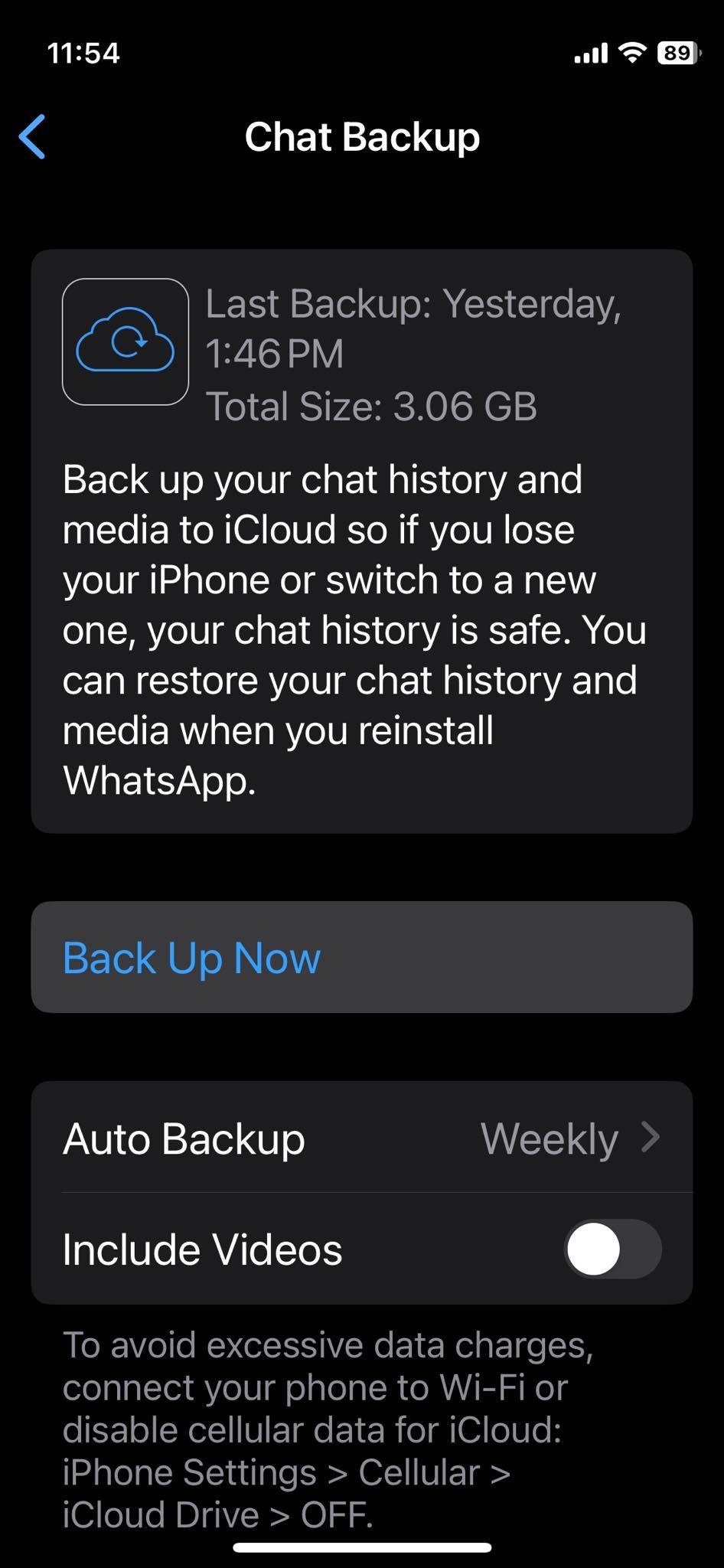Enable the Include Videos switch
The width and height of the screenshot is (724, 1568).
pos(612,1249)
